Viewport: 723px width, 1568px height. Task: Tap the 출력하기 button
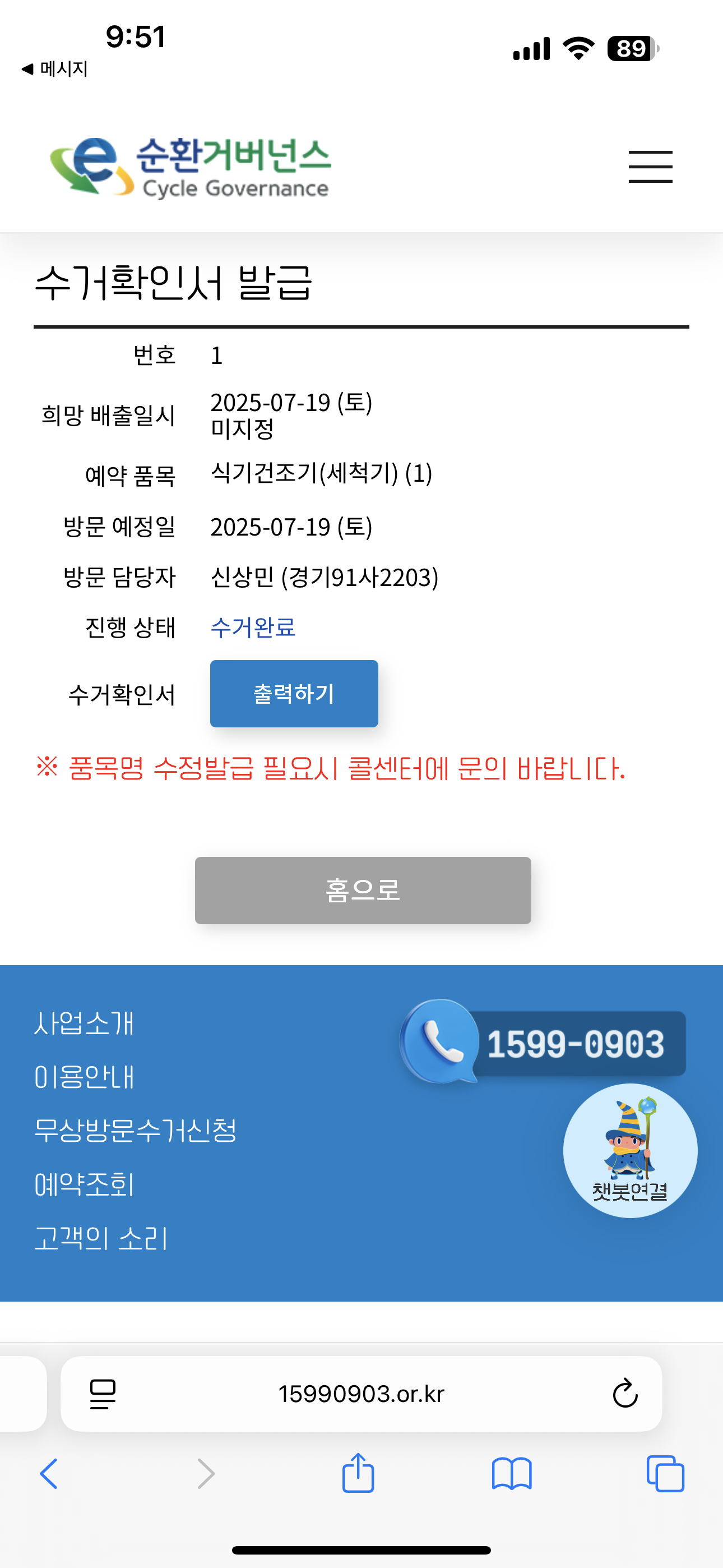coord(294,693)
